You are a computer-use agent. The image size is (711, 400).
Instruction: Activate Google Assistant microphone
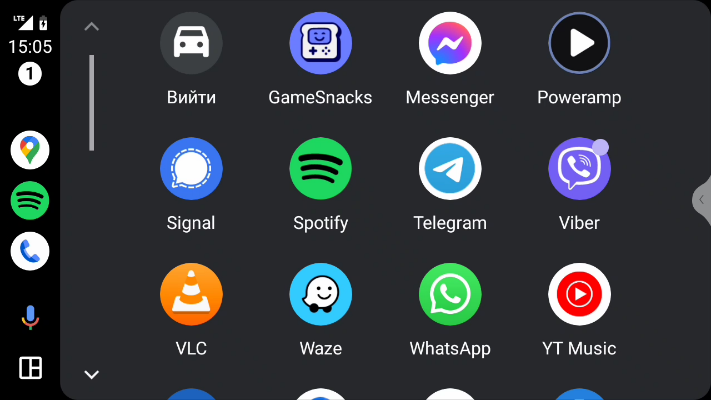click(30, 318)
